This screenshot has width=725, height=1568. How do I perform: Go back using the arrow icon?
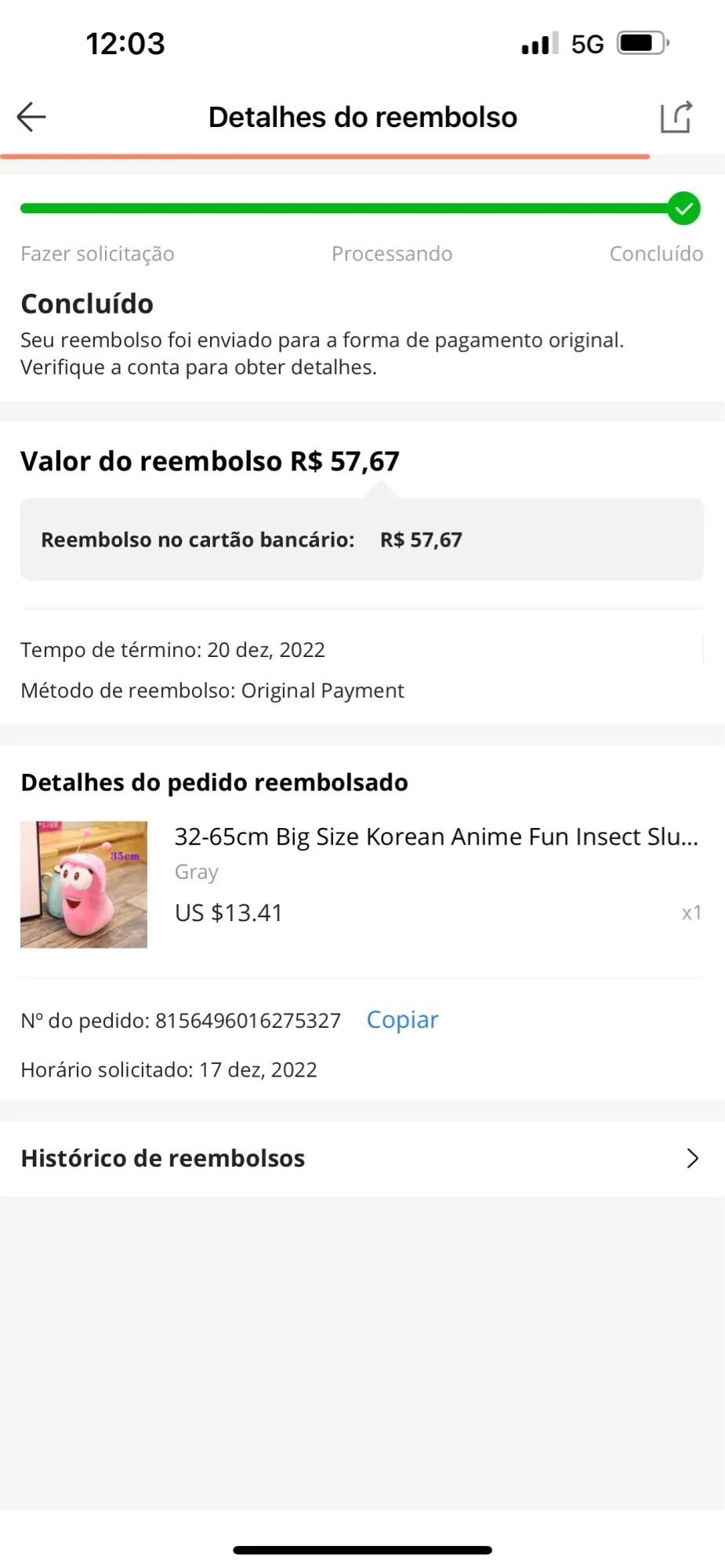click(x=31, y=117)
